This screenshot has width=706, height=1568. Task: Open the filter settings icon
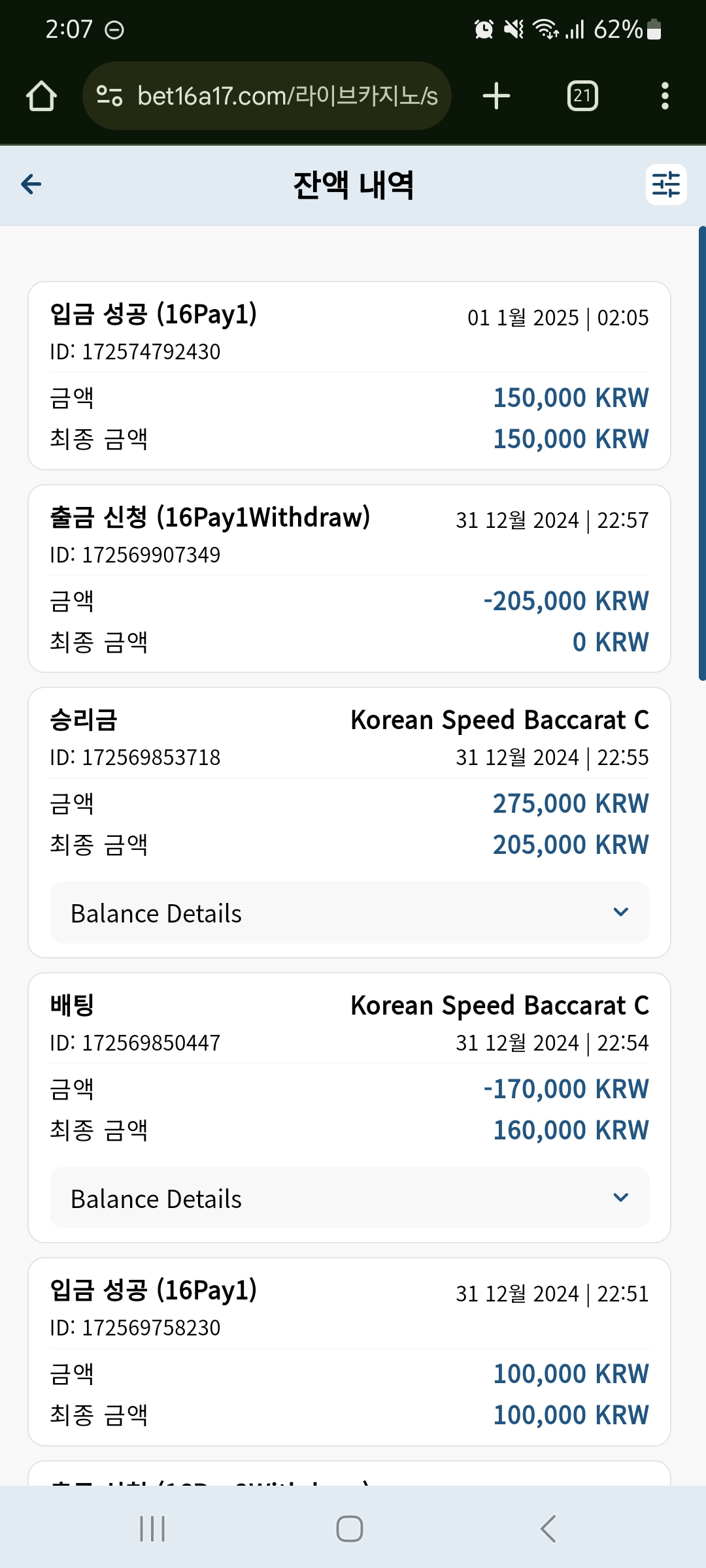click(x=666, y=184)
